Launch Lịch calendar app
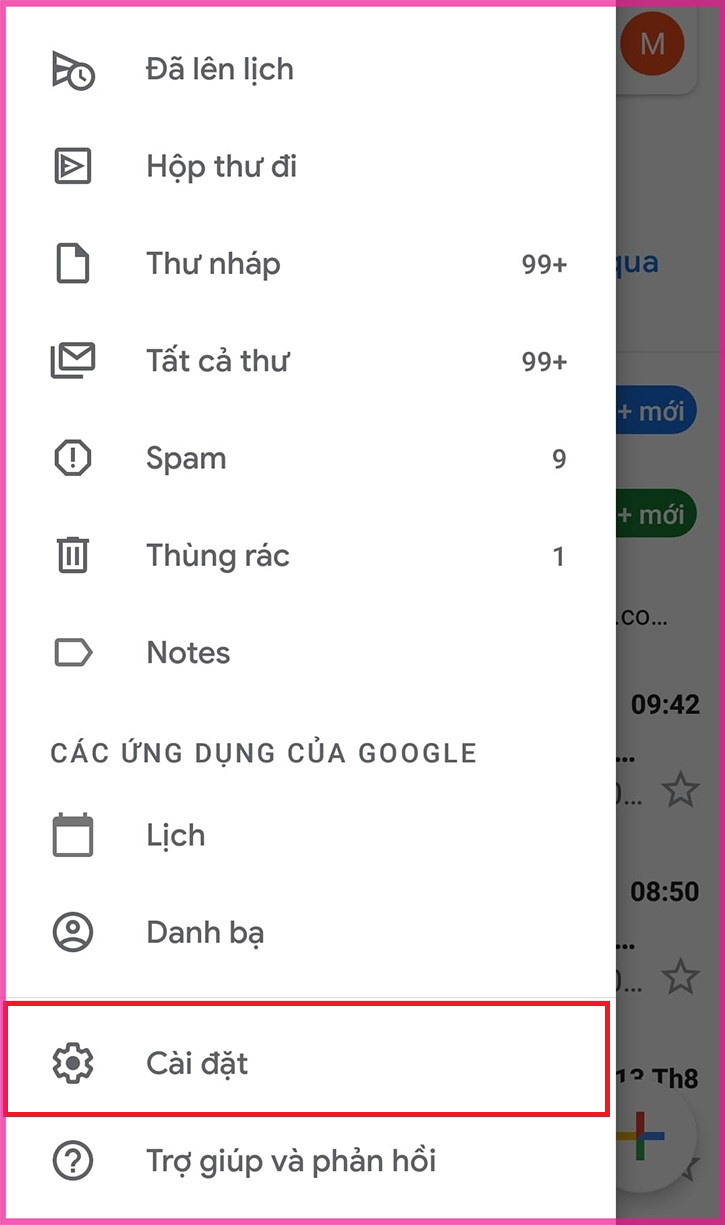The width and height of the screenshot is (725, 1225). point(308,835)
